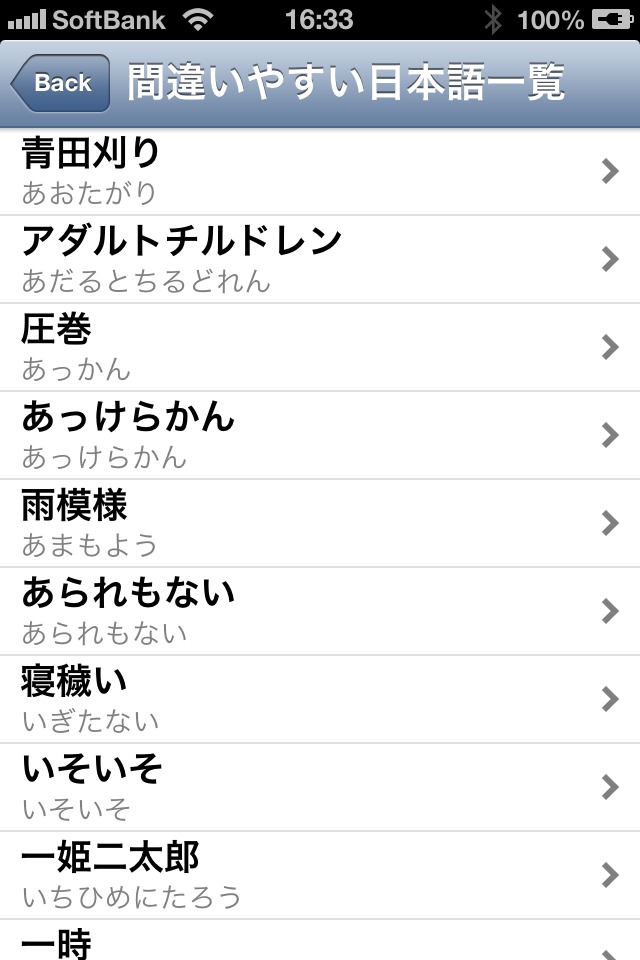Open the 青田刈り entry

pos(320,172)
